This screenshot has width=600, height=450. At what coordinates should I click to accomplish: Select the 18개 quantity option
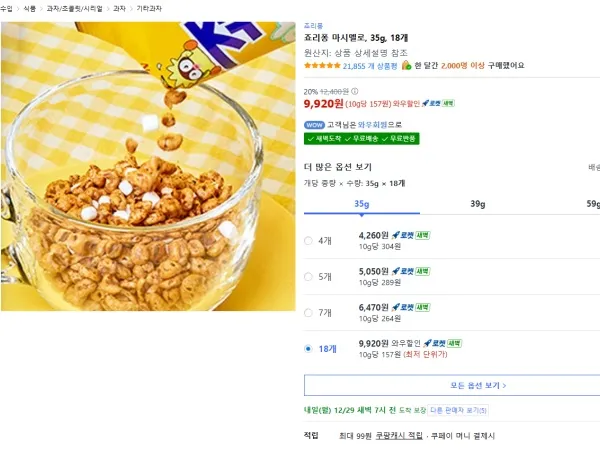coord(308,349)
